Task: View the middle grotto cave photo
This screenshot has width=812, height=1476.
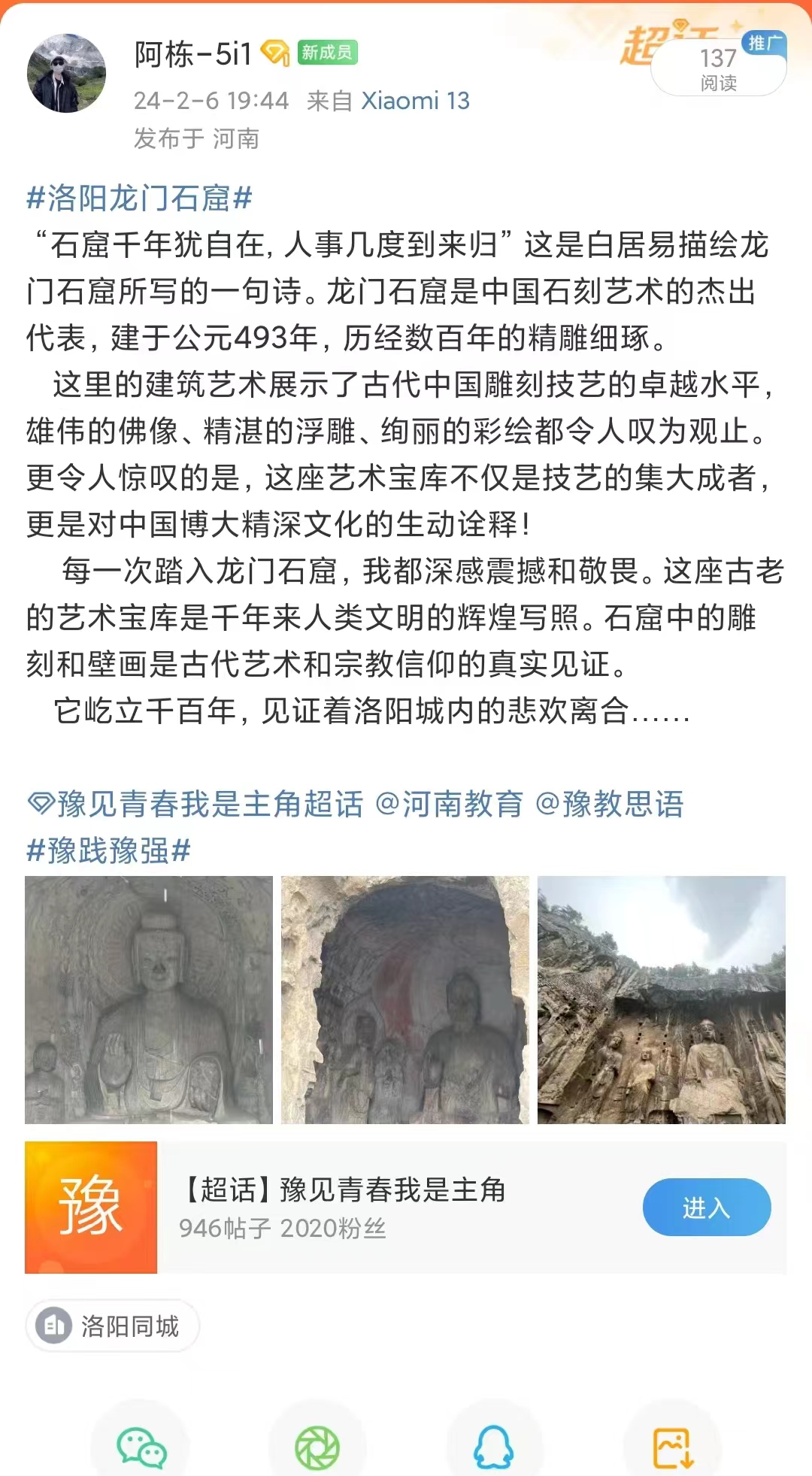Action: [x=404, y=999]
